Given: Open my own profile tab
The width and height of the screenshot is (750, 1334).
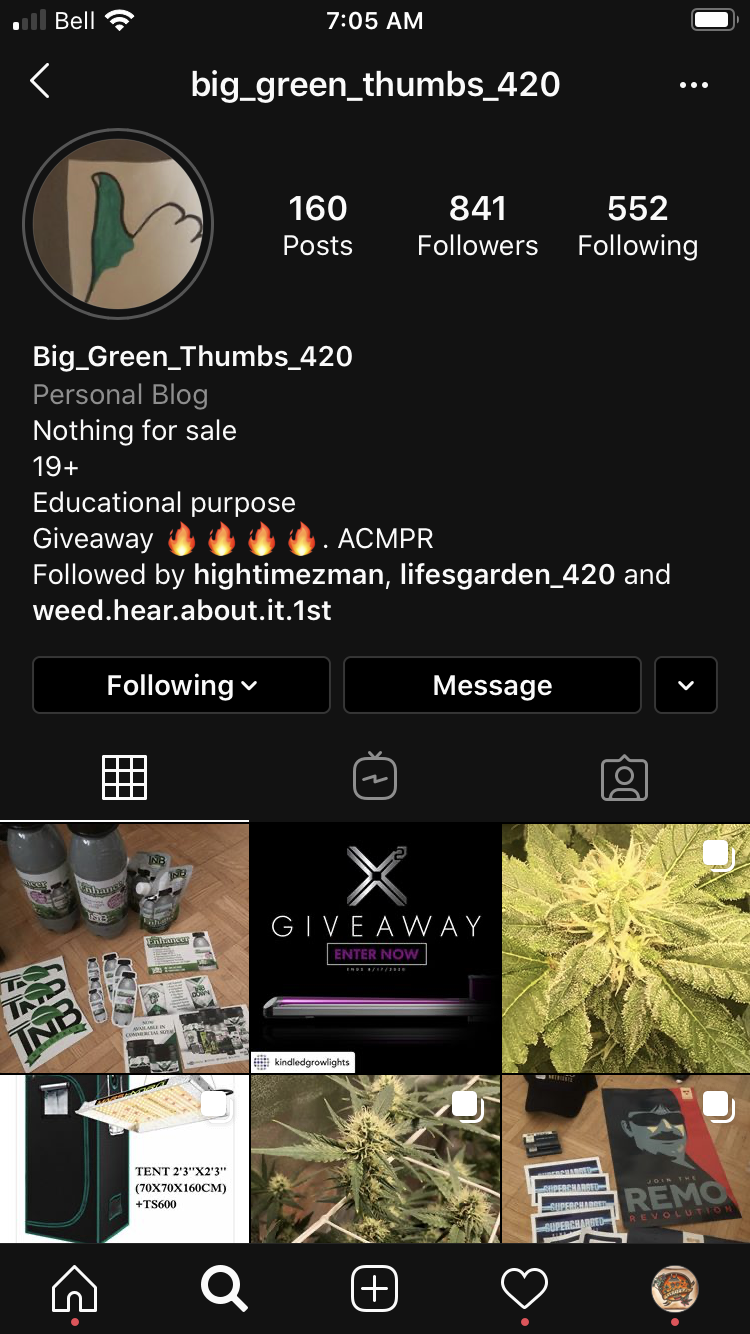Looking at the screenshot, I should (x=674, y=1289).
